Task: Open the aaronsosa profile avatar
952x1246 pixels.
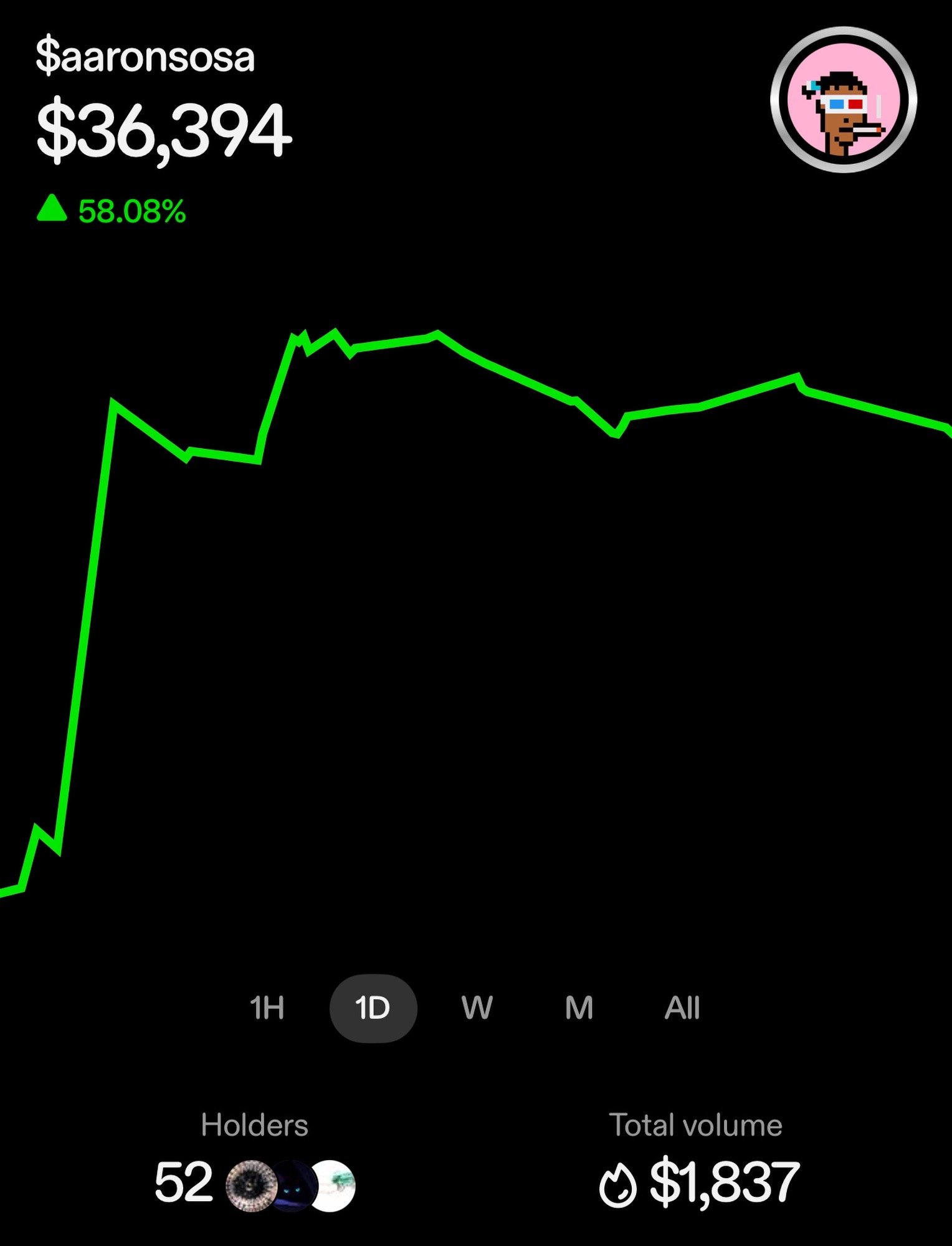Action: [x=843, y=100]
